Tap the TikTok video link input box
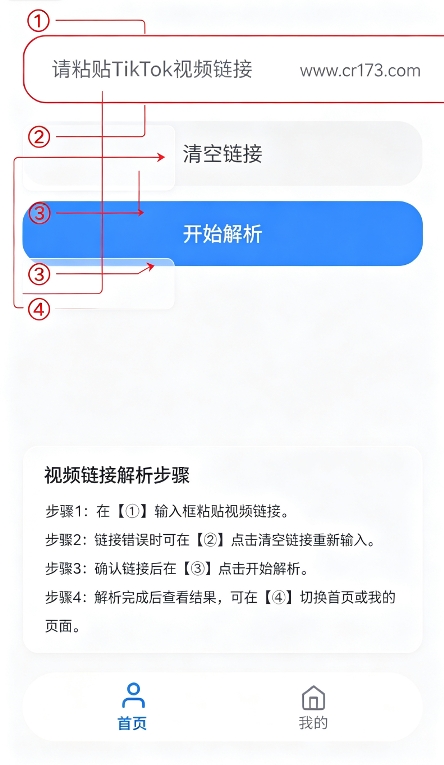Image resolution: width=444 pixels, height=765 pixels. [x=234, y=69]
